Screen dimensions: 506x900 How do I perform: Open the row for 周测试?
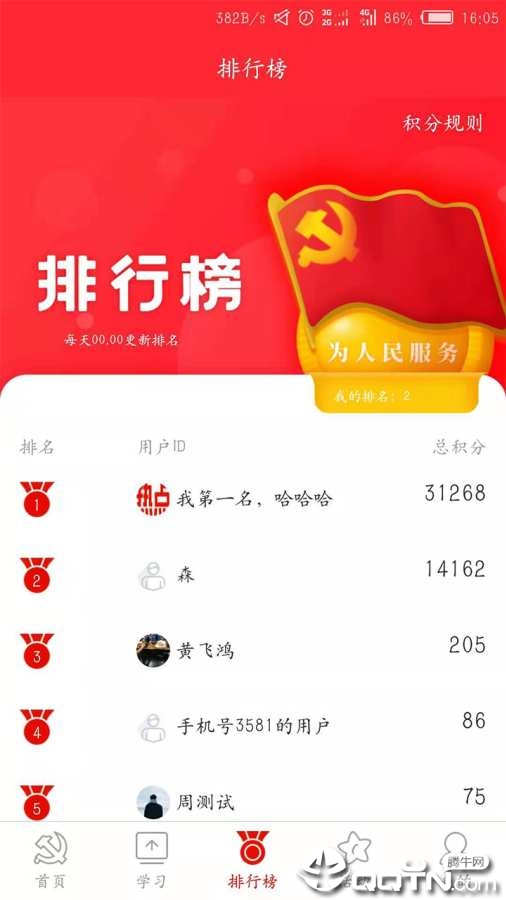[x=253, y=798]
